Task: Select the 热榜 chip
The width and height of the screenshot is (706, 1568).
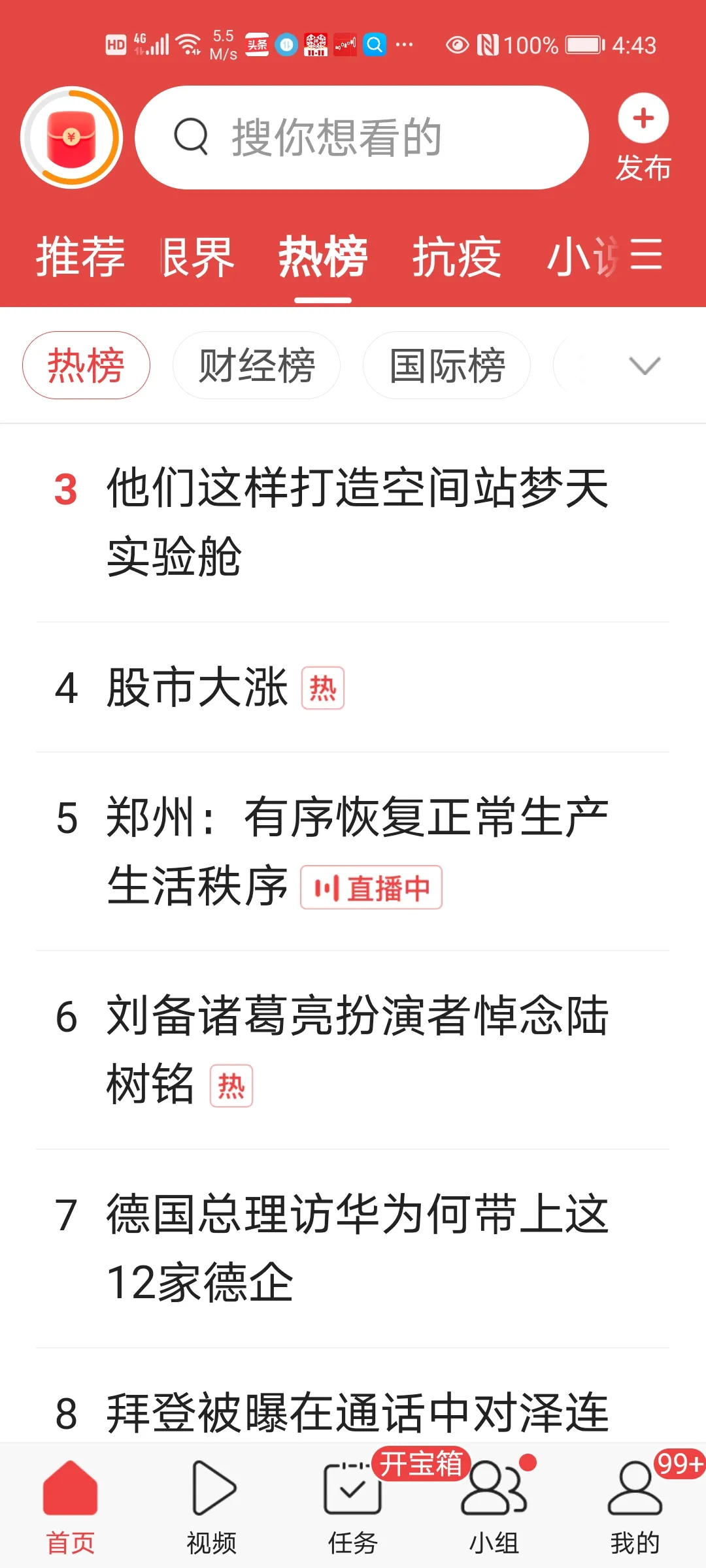Action: (86, 365)
